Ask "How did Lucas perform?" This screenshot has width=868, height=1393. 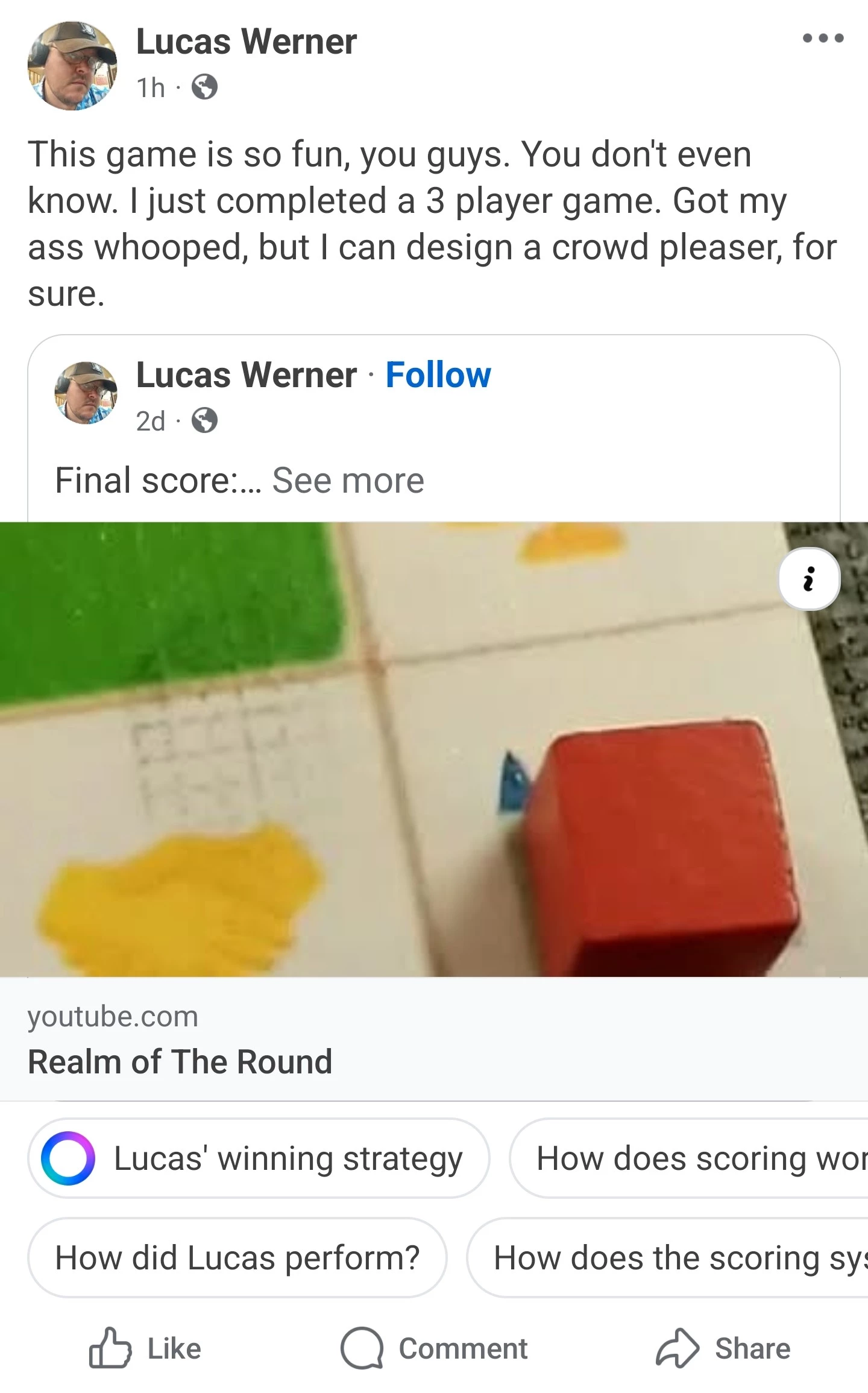[237, 1258]
